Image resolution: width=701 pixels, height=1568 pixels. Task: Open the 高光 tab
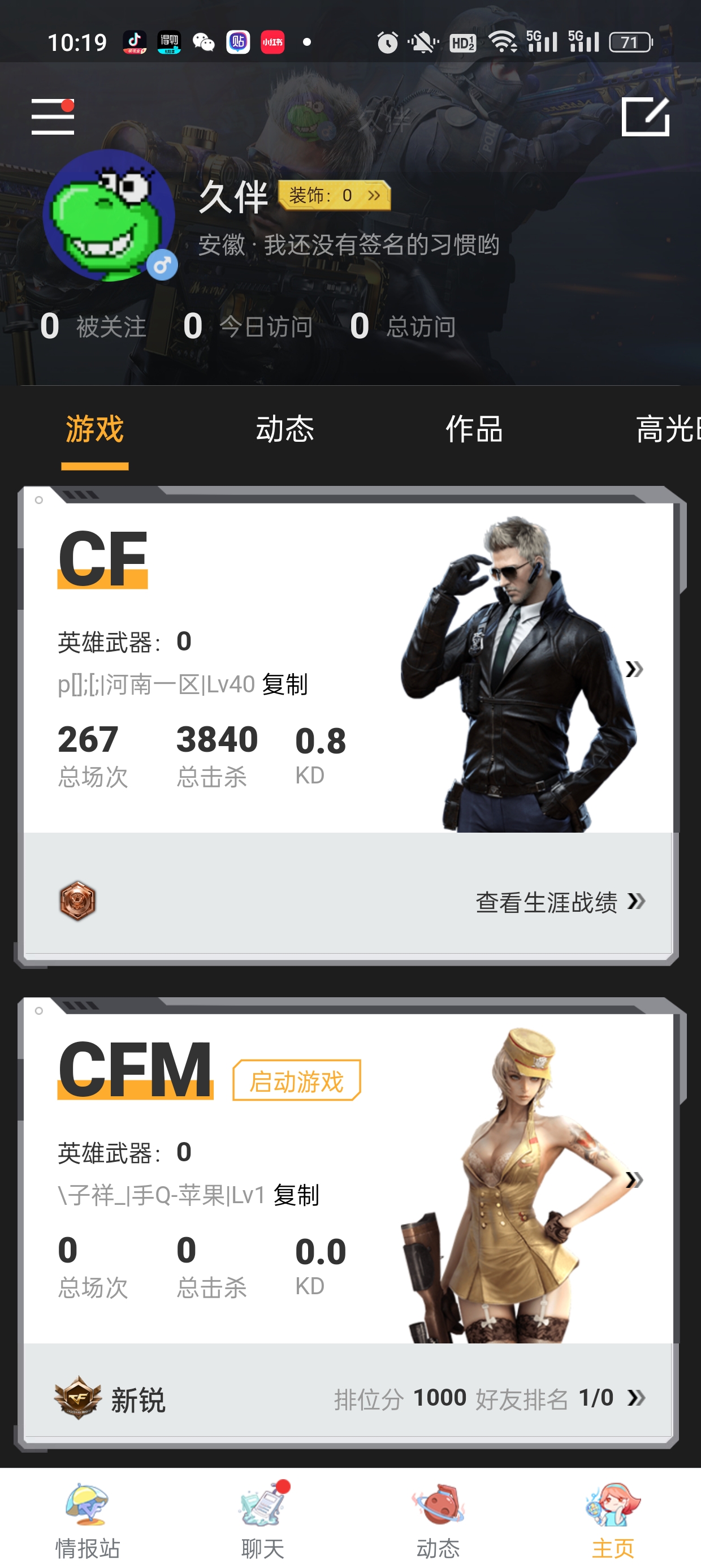pyautogui.click(x=668, y=429)
